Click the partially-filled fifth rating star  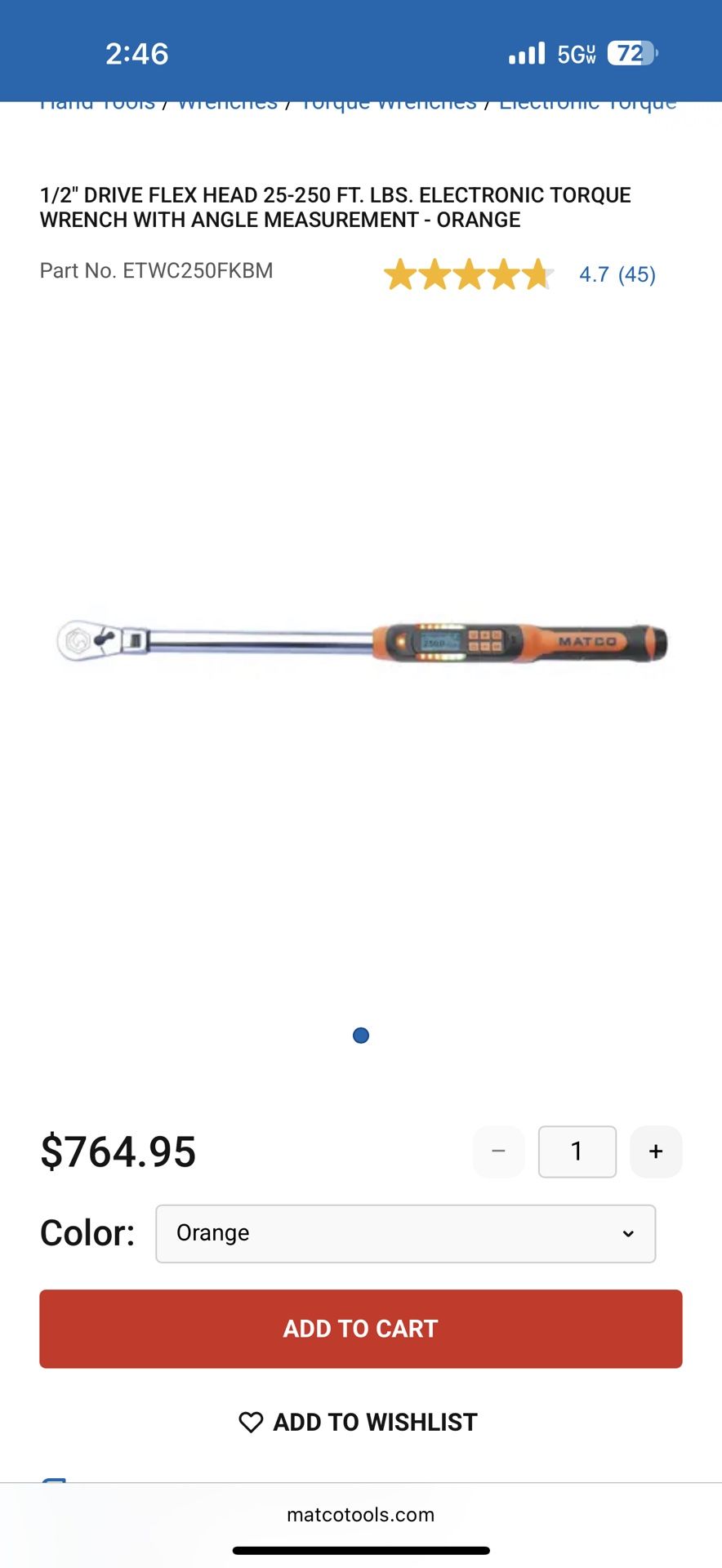coord(537,275)
